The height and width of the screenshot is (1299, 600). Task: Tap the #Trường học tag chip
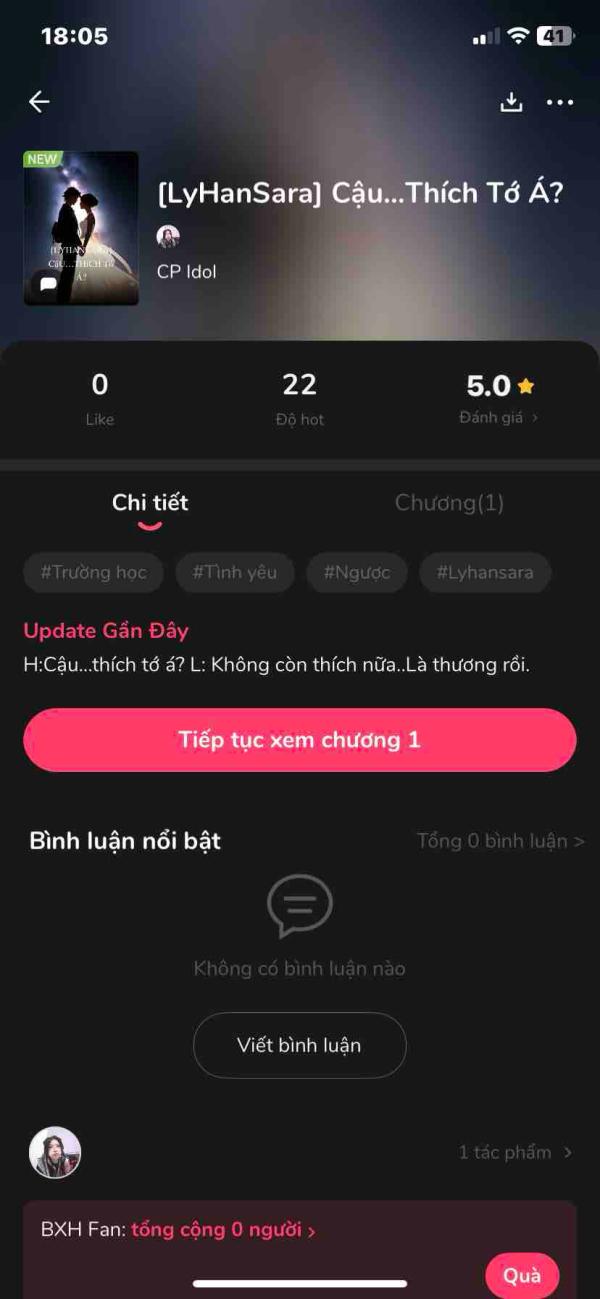[93, 572]
